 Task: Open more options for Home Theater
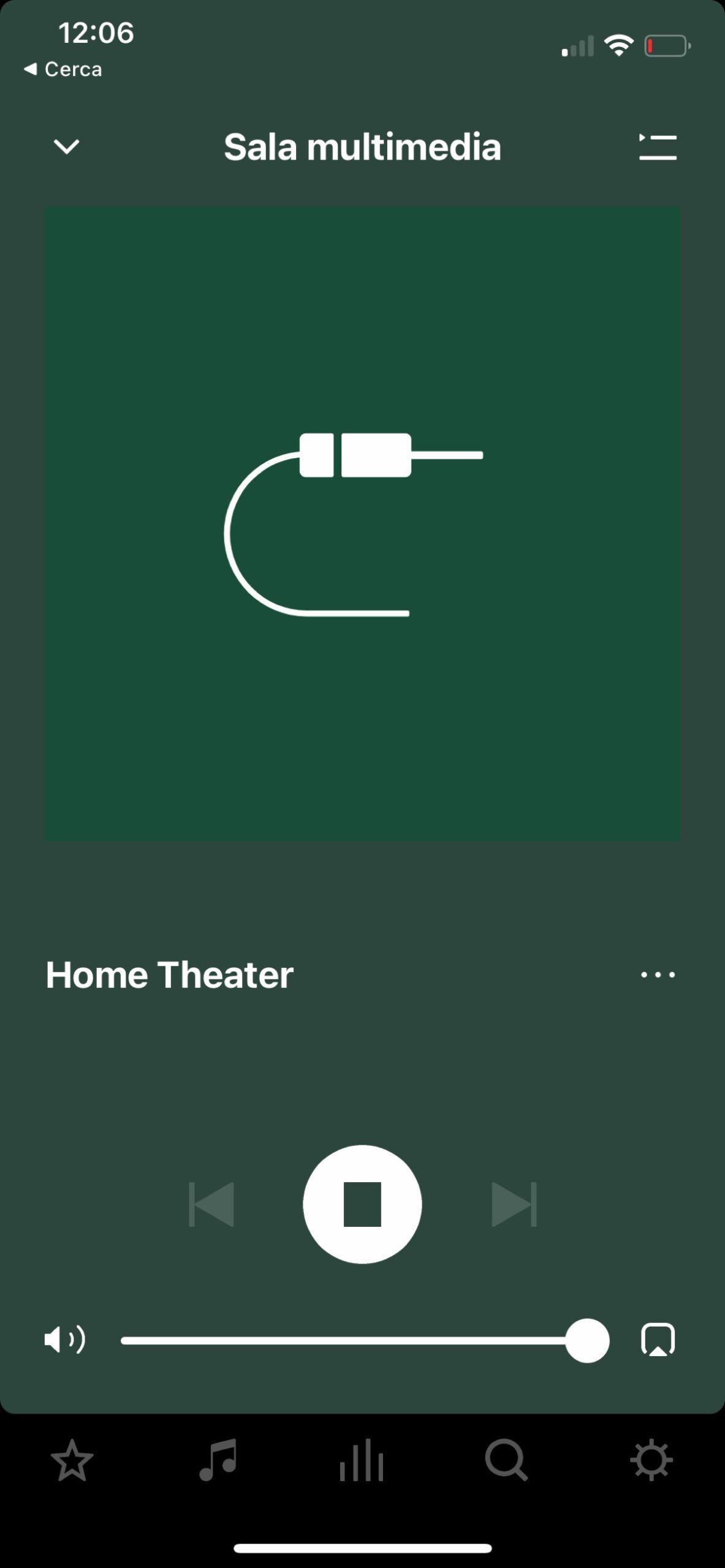point(658,974)
